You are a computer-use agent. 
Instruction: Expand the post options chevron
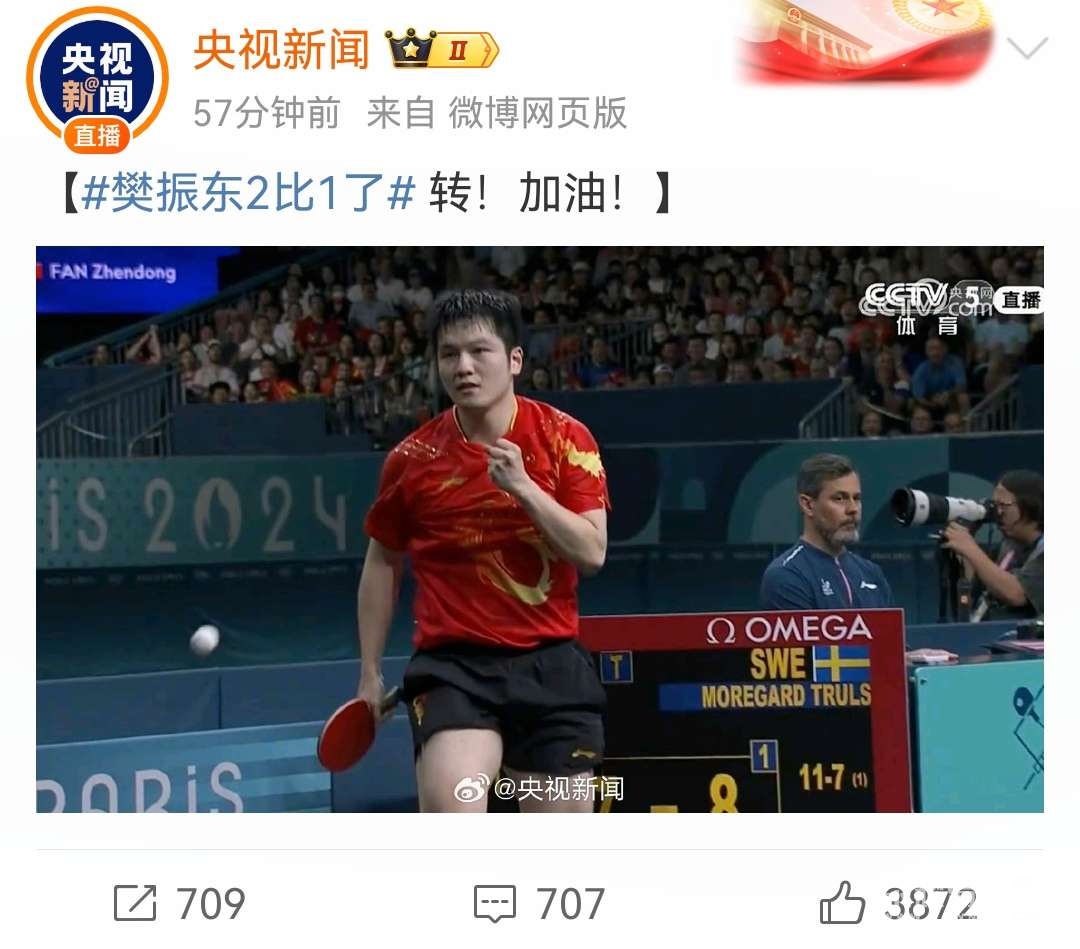[1027, 47]
